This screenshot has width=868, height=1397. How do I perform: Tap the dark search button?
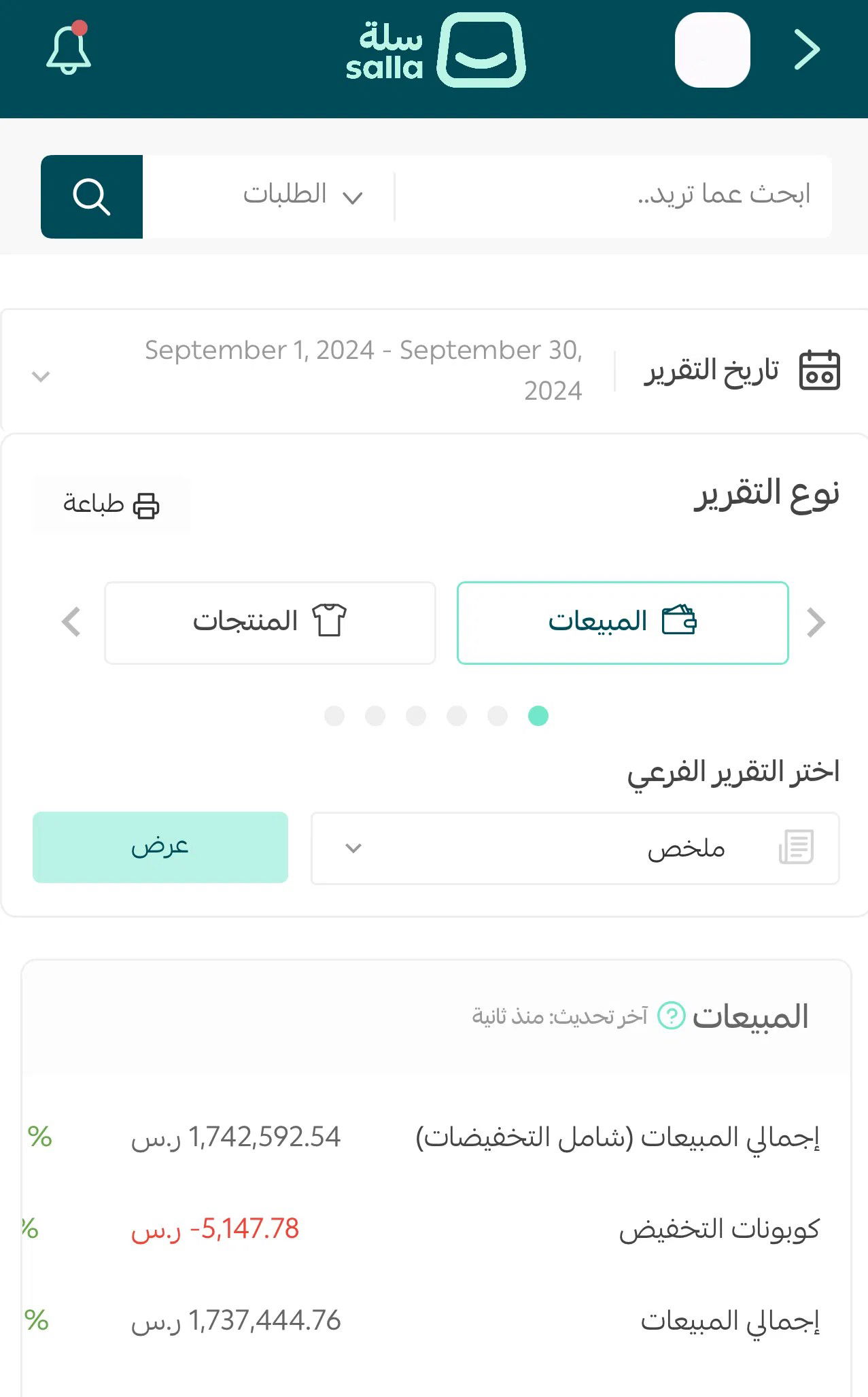pos(92,197)
